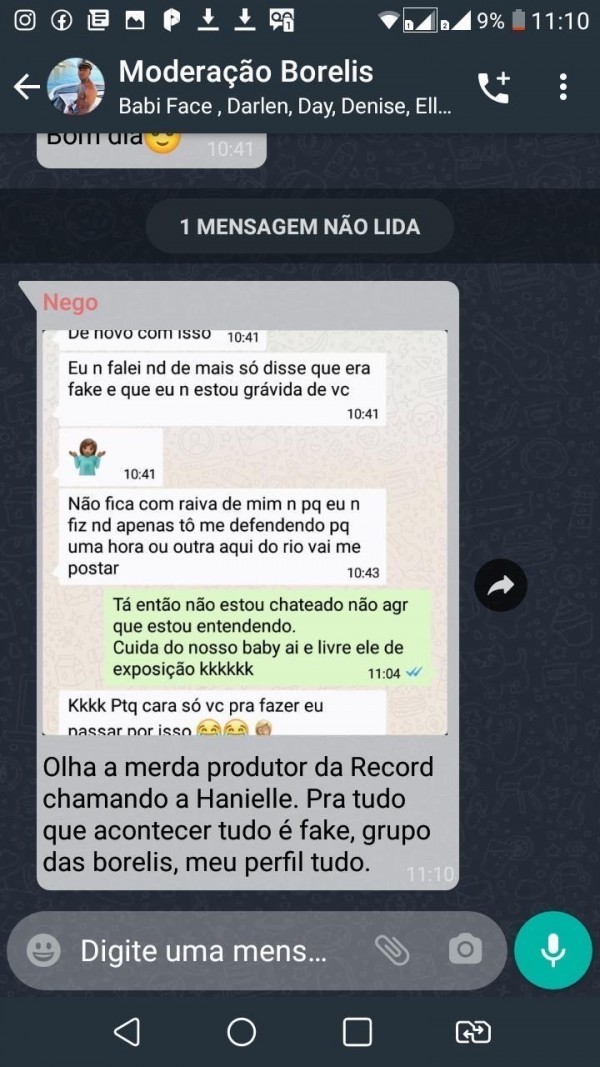
Task: Open the overflow menu
Action: 563,88
